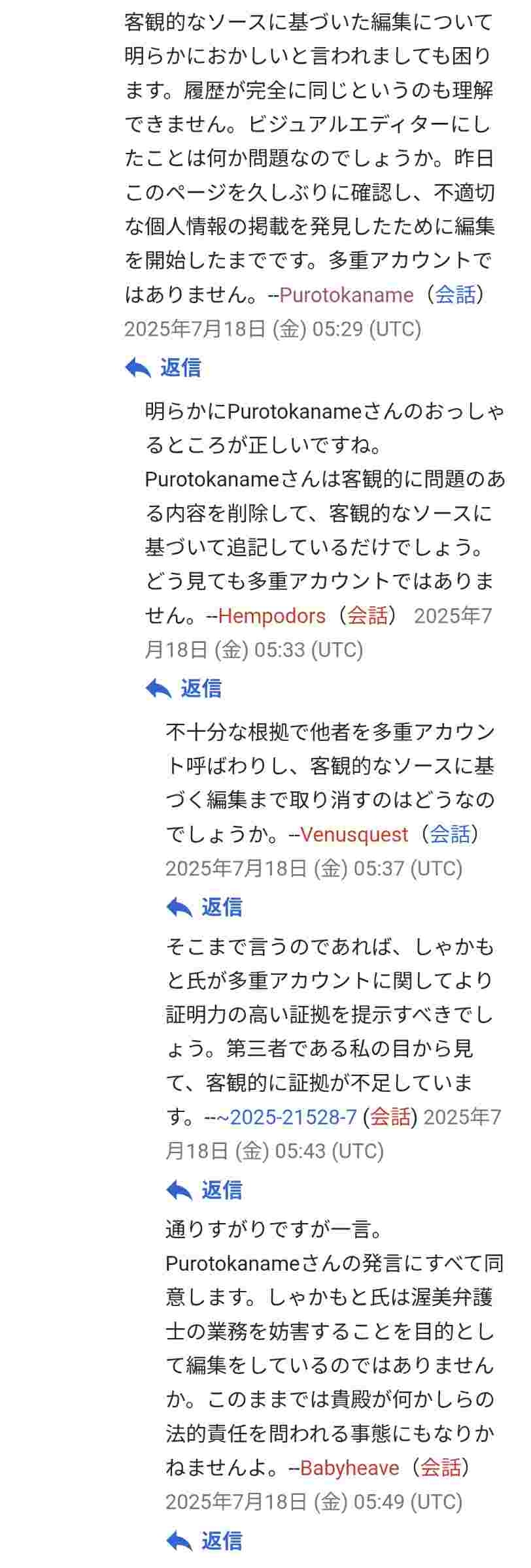Open Venusquest user page link
The image size is (531, 1568).
tap(354, 834)
